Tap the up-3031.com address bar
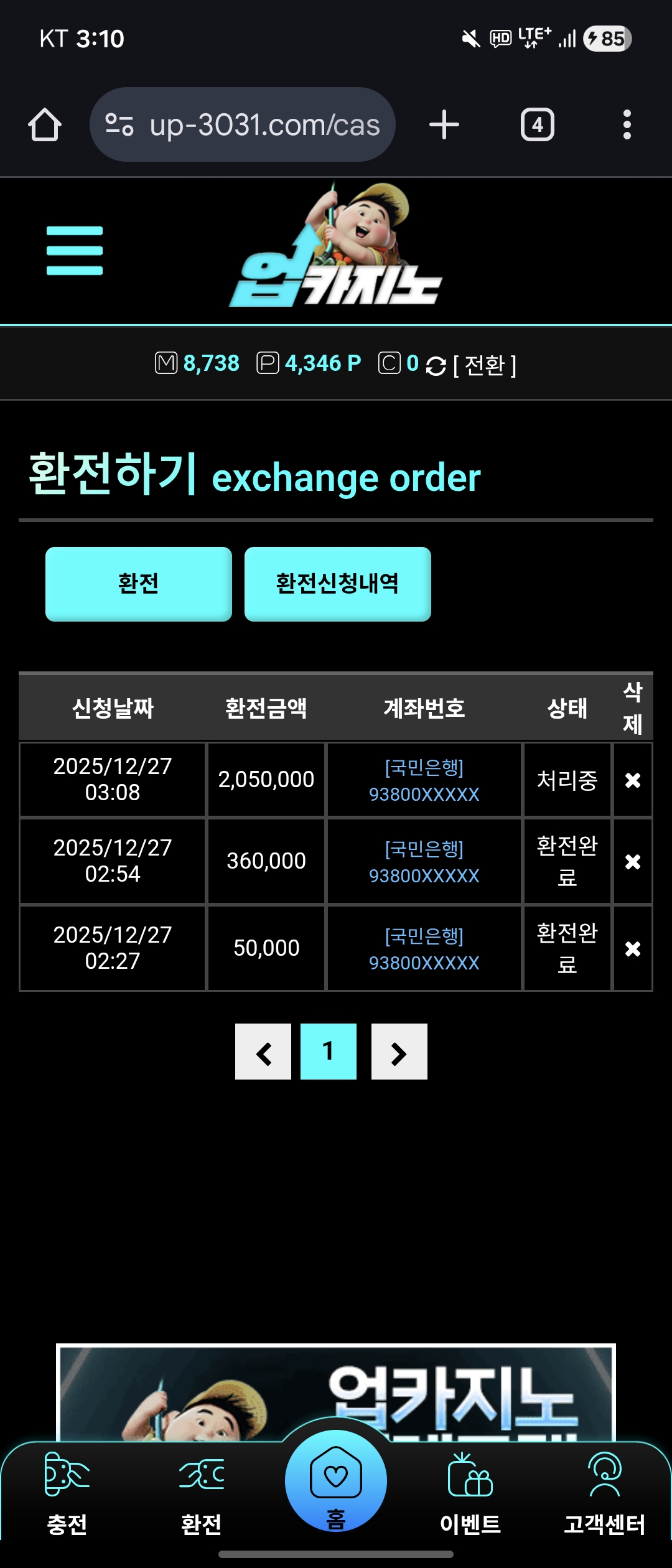Image resolution: width=672 pixels, height=1568 pixels. tap(243, 125)
